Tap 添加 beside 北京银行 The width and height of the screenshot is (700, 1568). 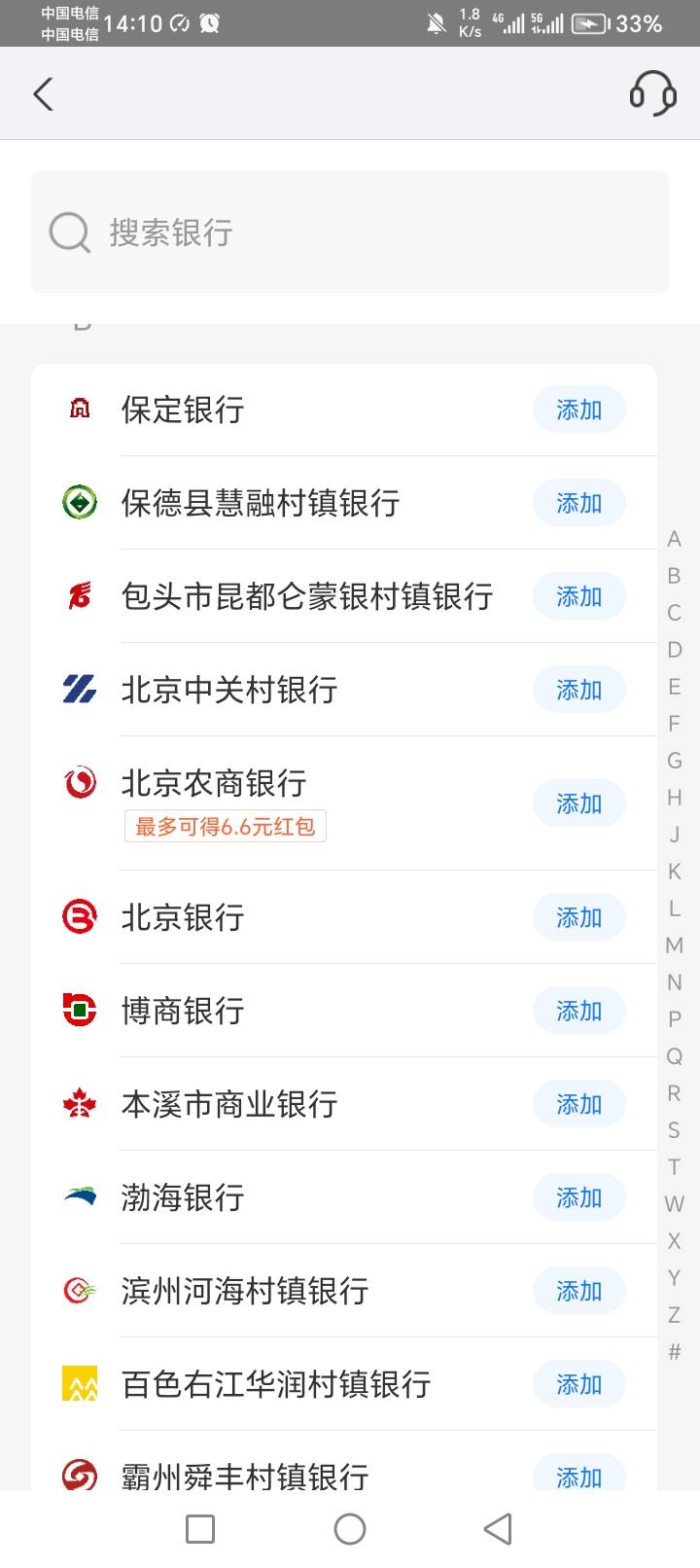coord(578,917)
